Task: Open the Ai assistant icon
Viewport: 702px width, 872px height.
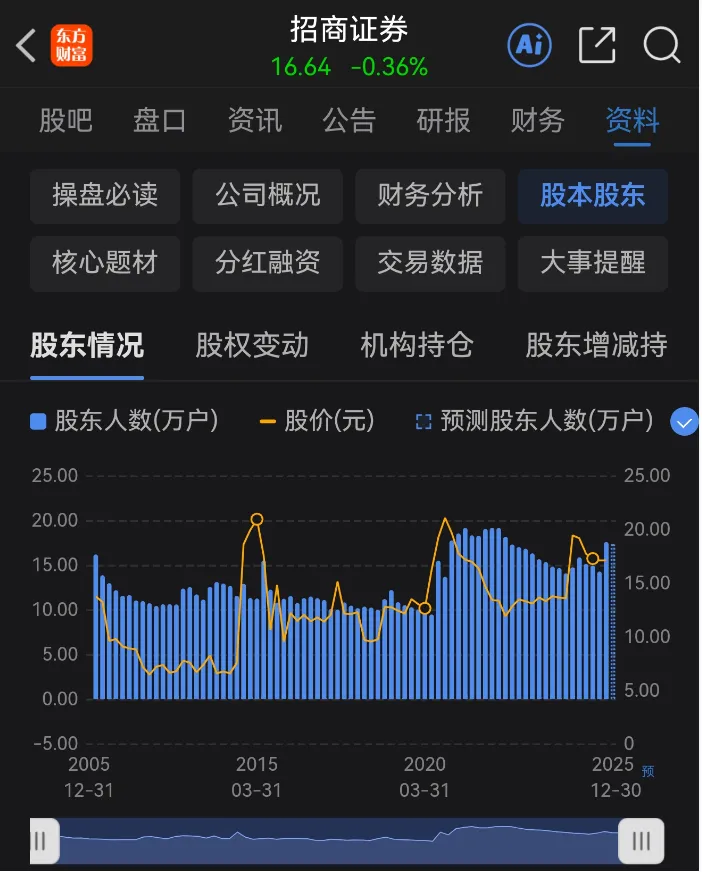Action: point(530,44)
